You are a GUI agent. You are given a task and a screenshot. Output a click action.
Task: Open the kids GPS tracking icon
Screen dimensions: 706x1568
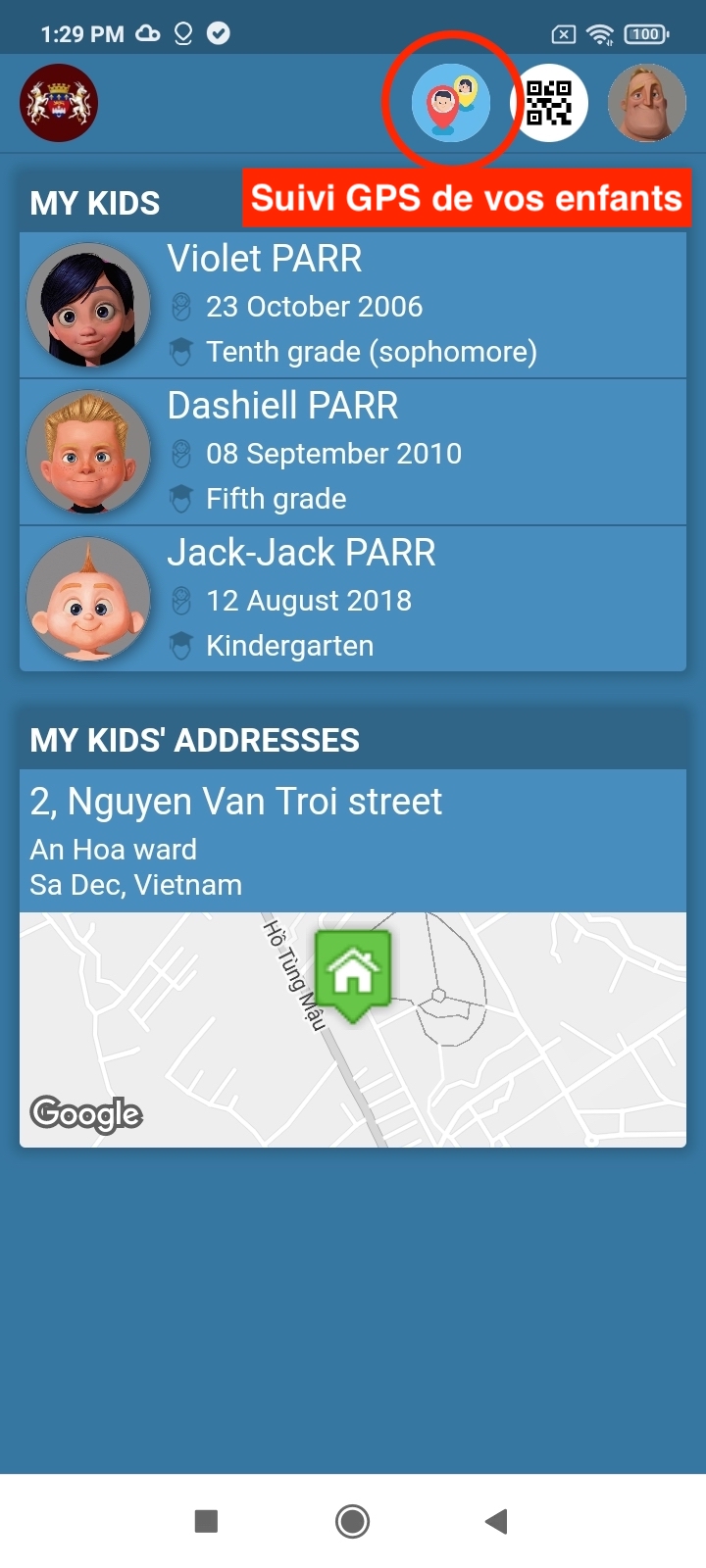[x=451, y=103]
